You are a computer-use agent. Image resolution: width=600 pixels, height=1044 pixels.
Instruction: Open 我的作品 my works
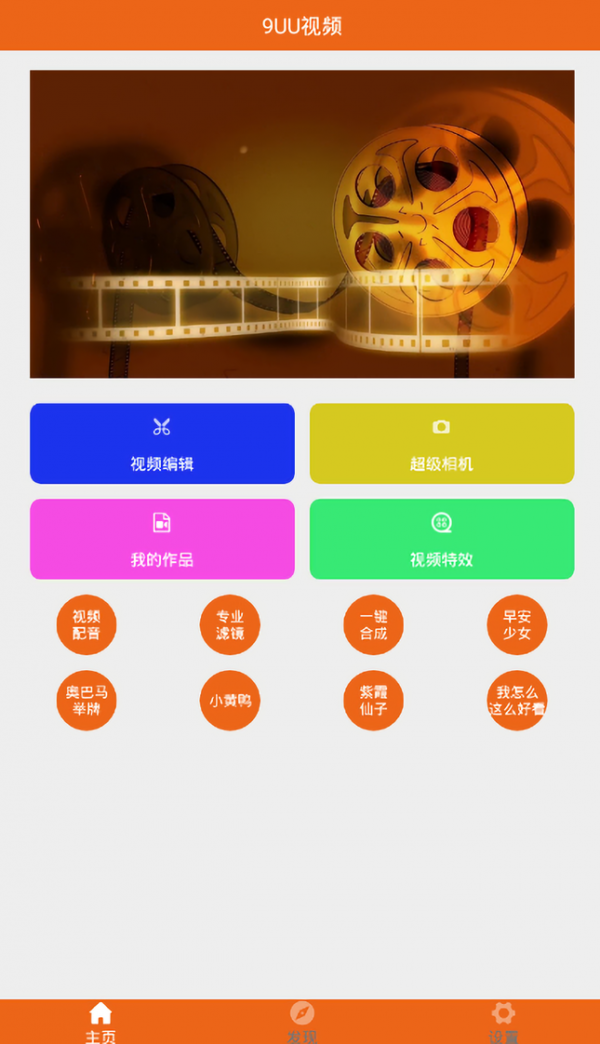(162, 539)
